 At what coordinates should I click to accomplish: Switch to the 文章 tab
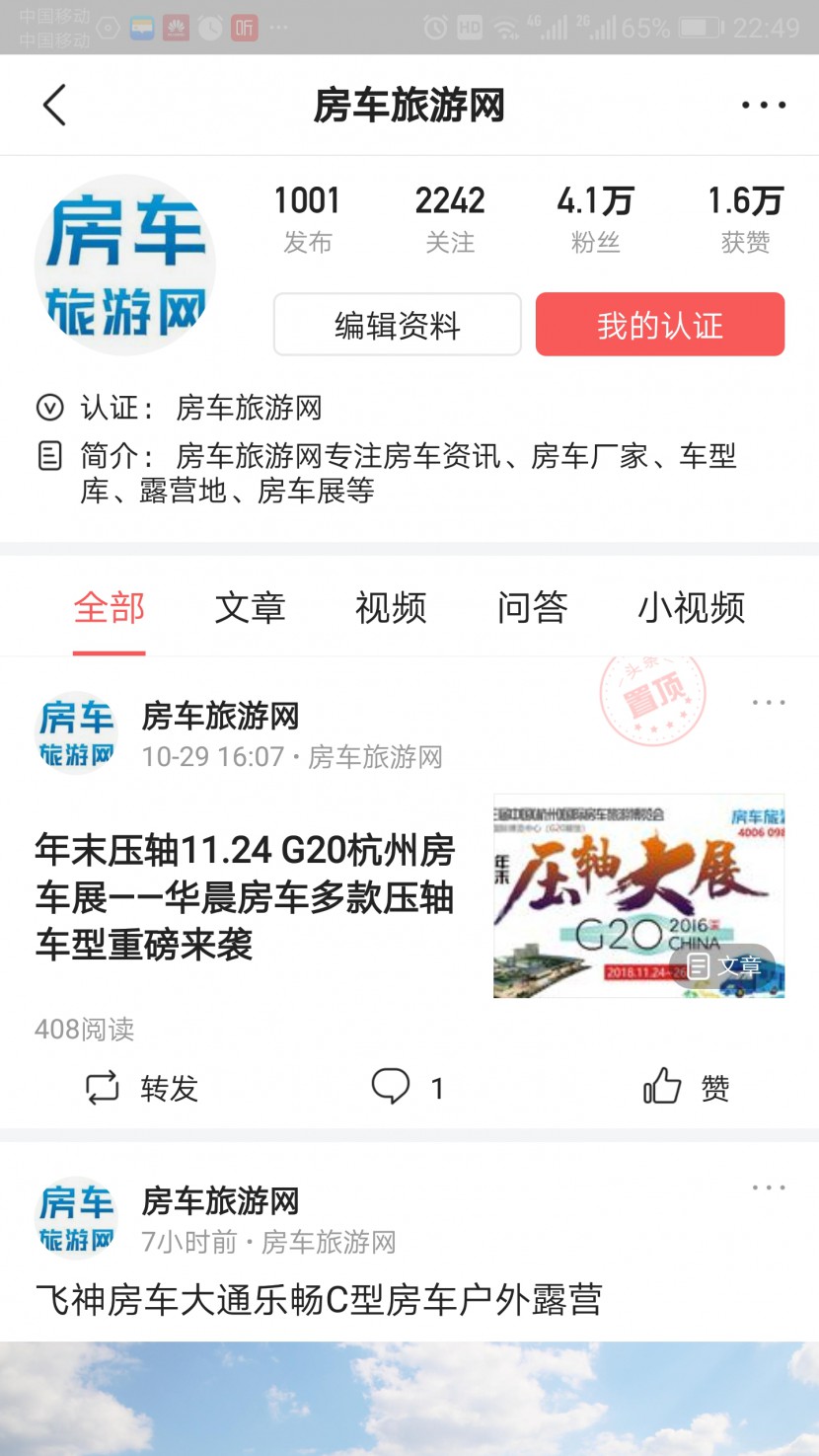coord(250,607)
